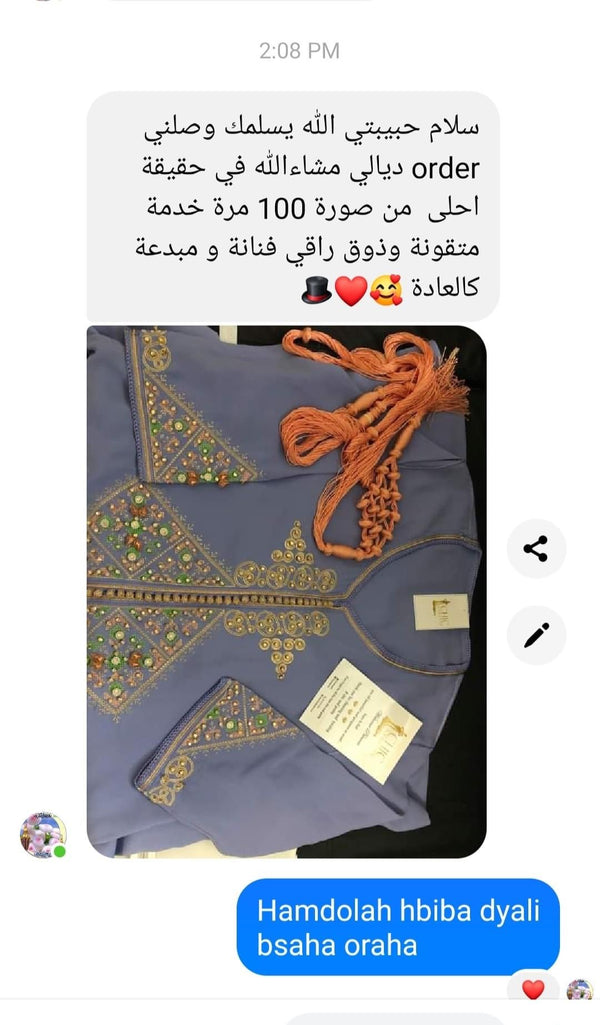The width and height of the screenshot is (600, 1025).
Task: Share the purple caftan photo
Action: point(536,548)
